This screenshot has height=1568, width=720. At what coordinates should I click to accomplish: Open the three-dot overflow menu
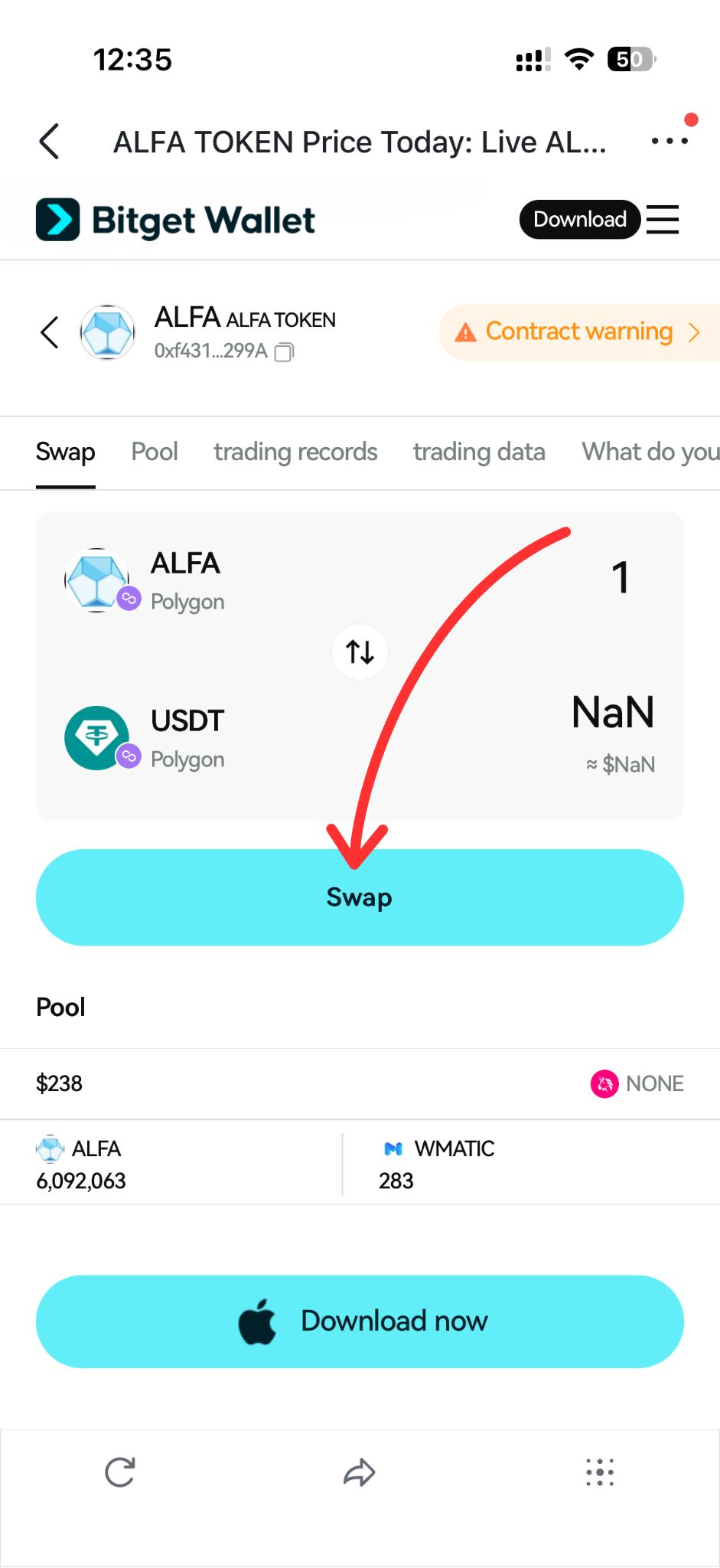669,141
